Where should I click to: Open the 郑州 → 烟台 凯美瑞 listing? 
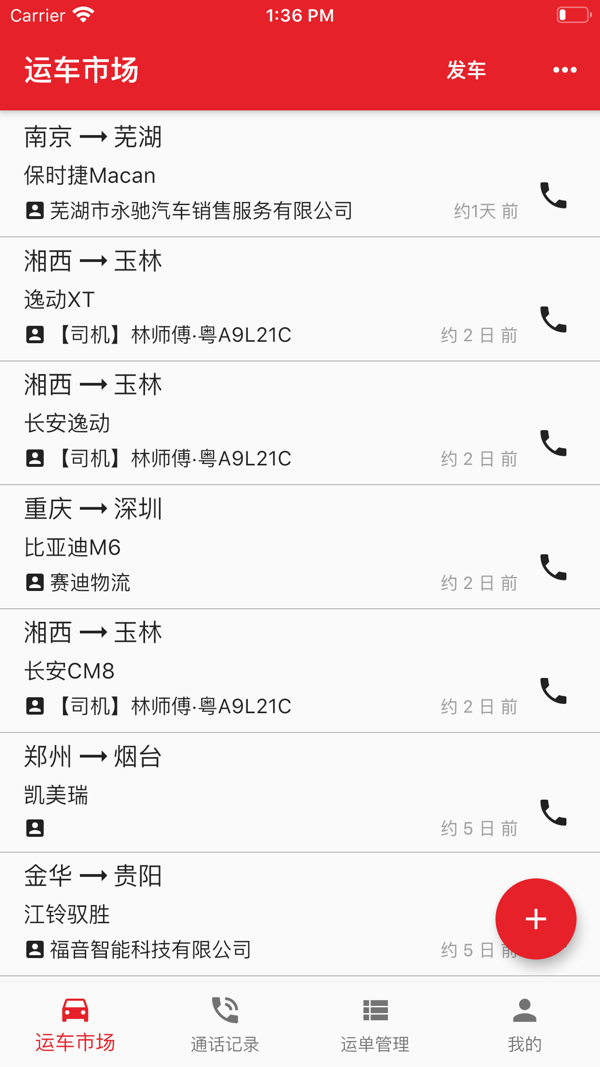pos(250,794)
